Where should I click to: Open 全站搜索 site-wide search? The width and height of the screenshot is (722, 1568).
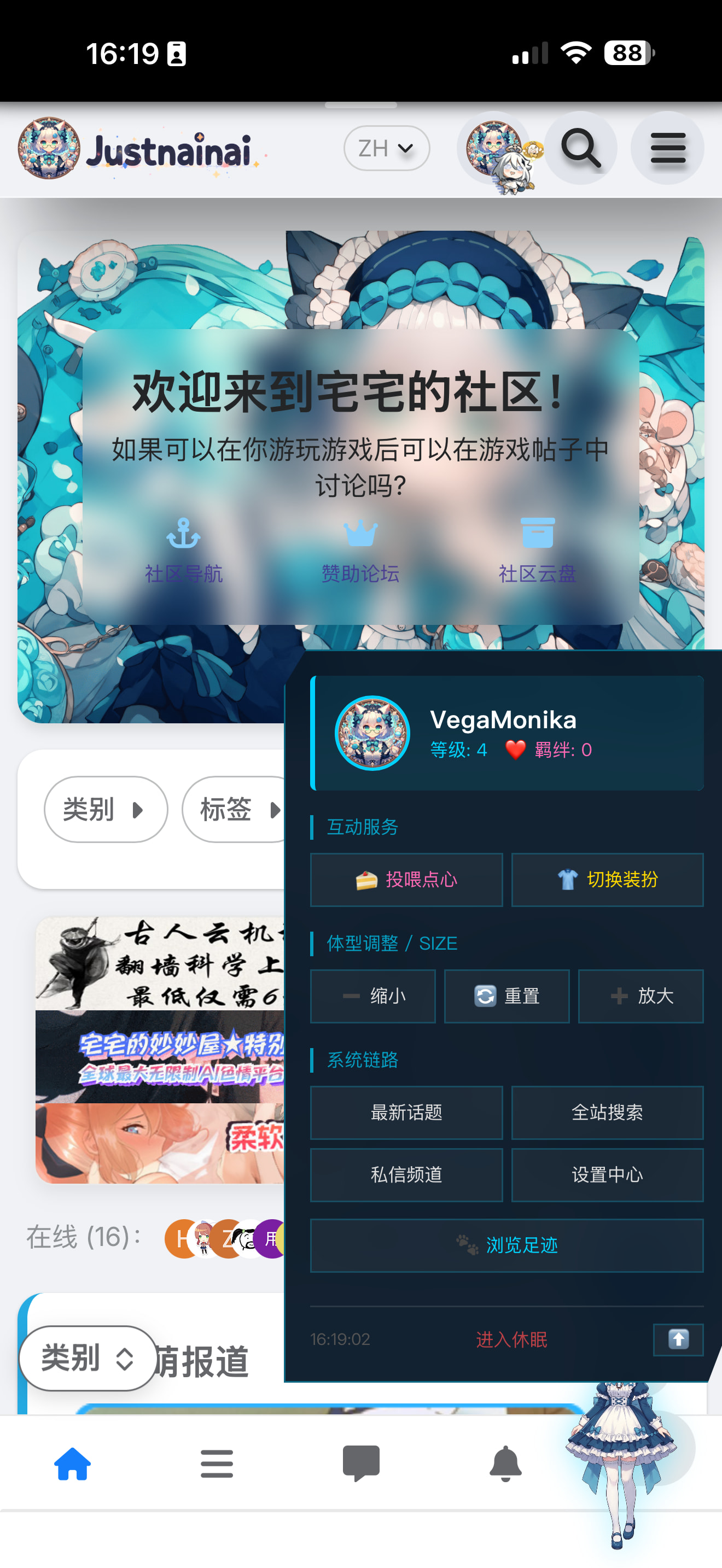click(x=608, y=1113)
